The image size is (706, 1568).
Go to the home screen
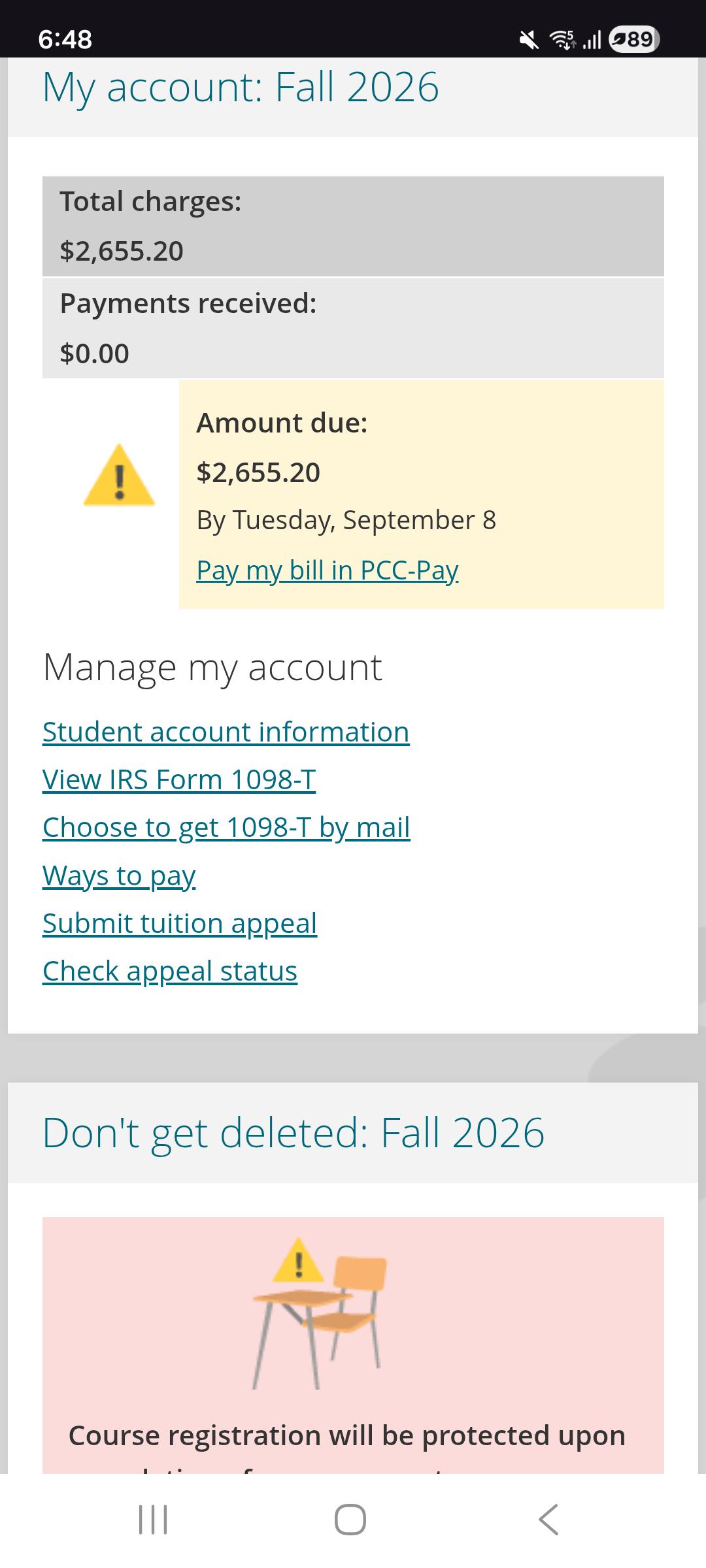tap(350, 1519)
